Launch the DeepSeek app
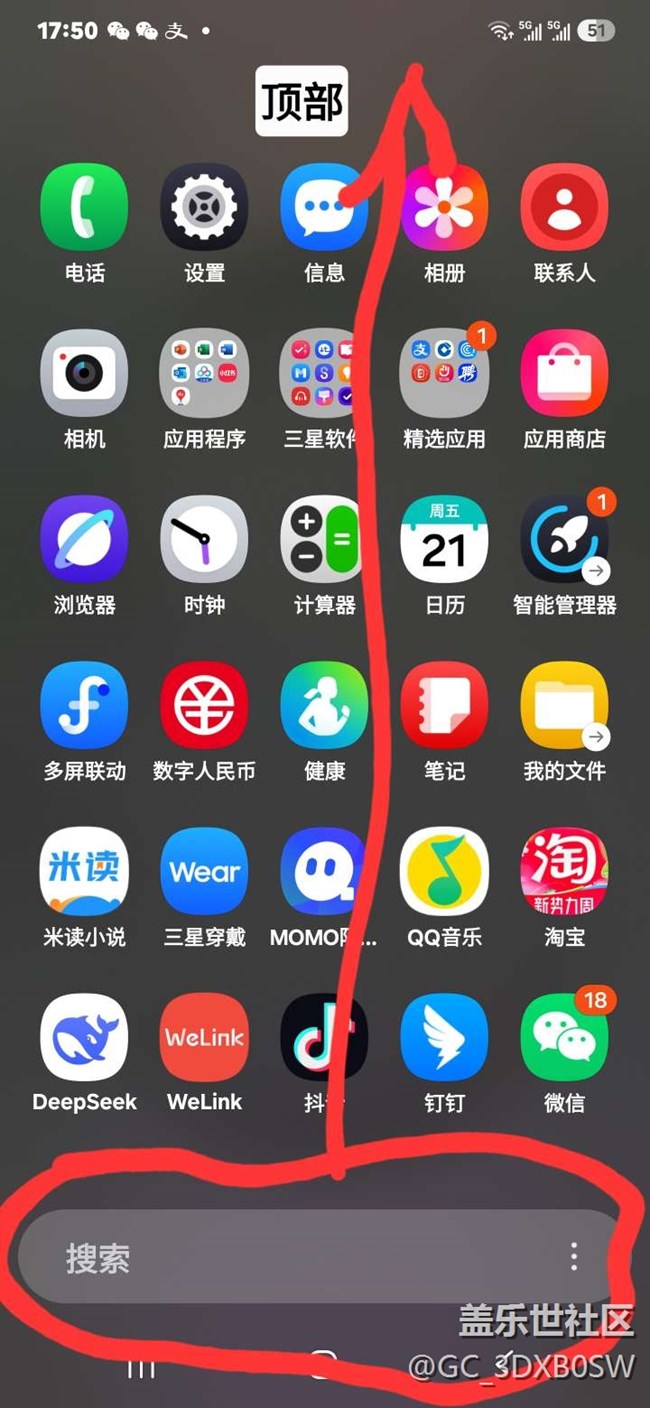This screenshot has height=1408, width=650. 84,1037
